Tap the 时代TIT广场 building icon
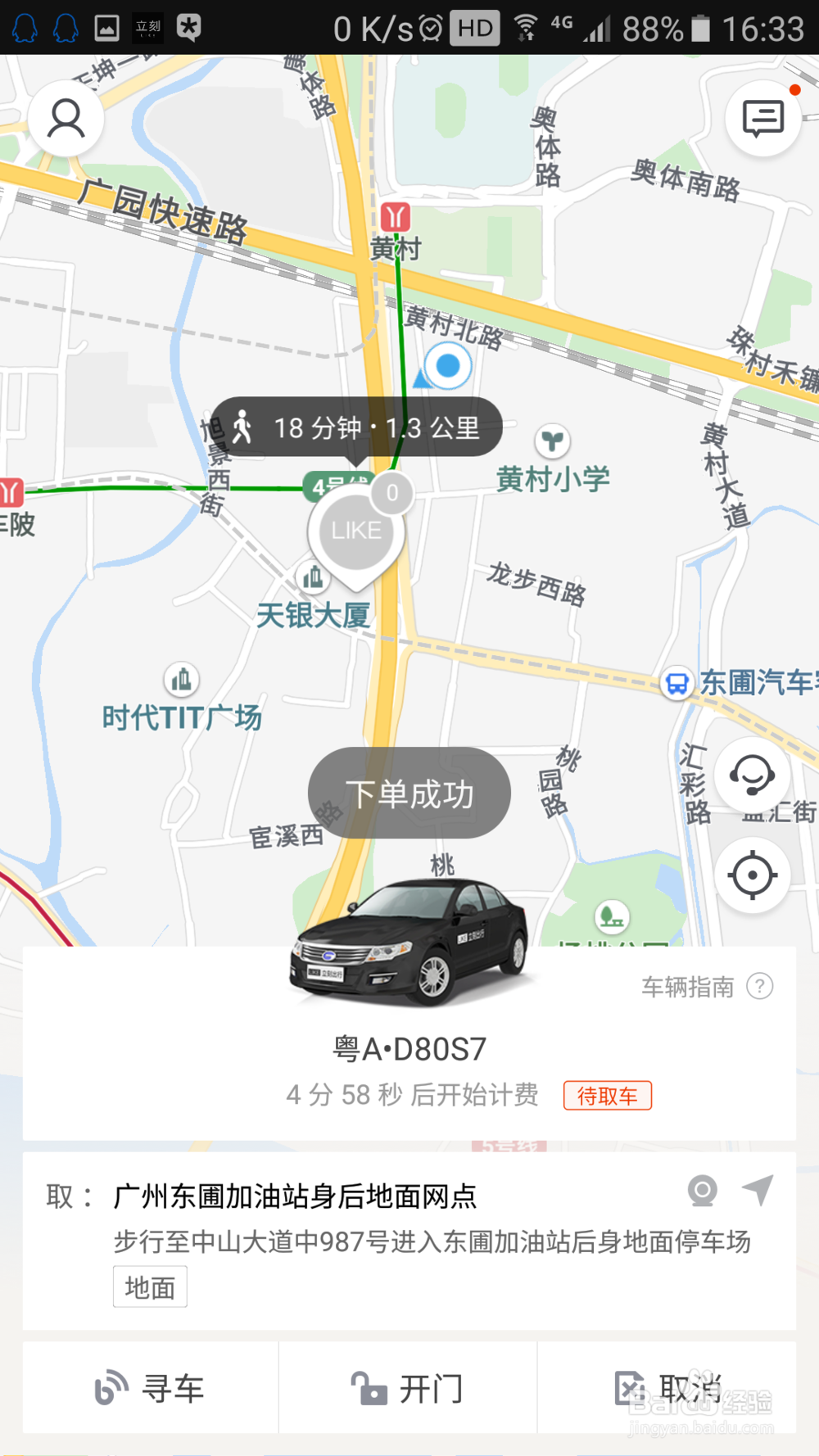819x1456 pixels. click(x=181, y=680)
